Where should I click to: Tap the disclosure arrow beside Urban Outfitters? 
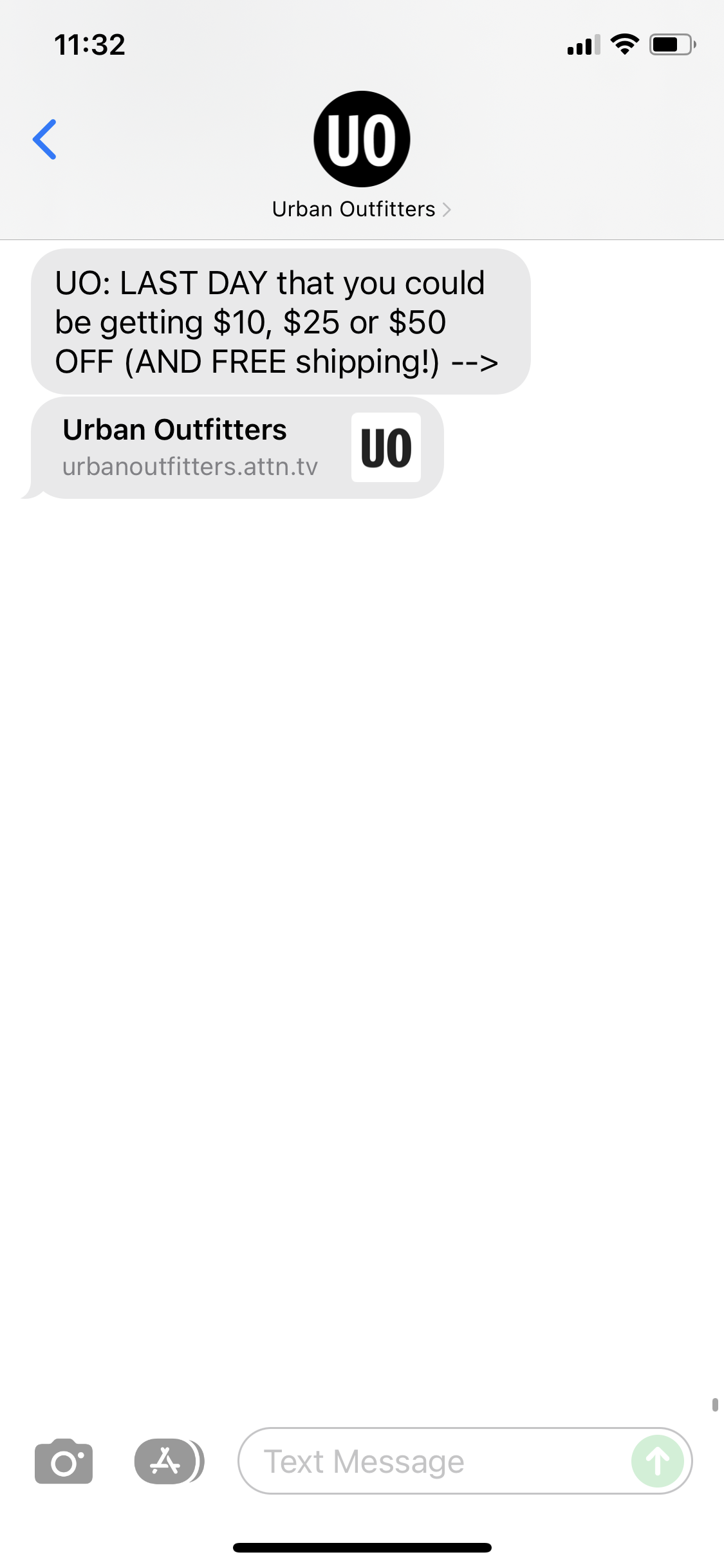(x=447, y=209)
